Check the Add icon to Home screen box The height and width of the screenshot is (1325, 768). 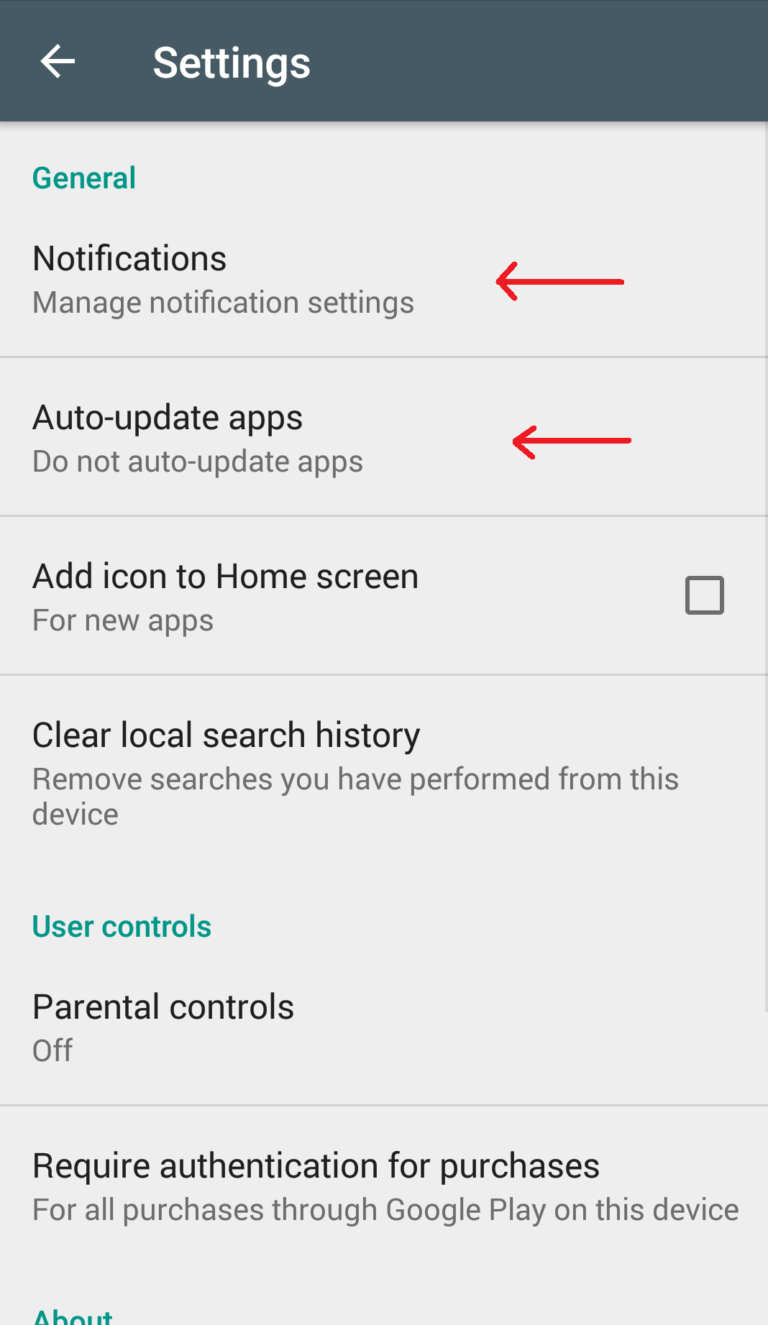point(704,595)
